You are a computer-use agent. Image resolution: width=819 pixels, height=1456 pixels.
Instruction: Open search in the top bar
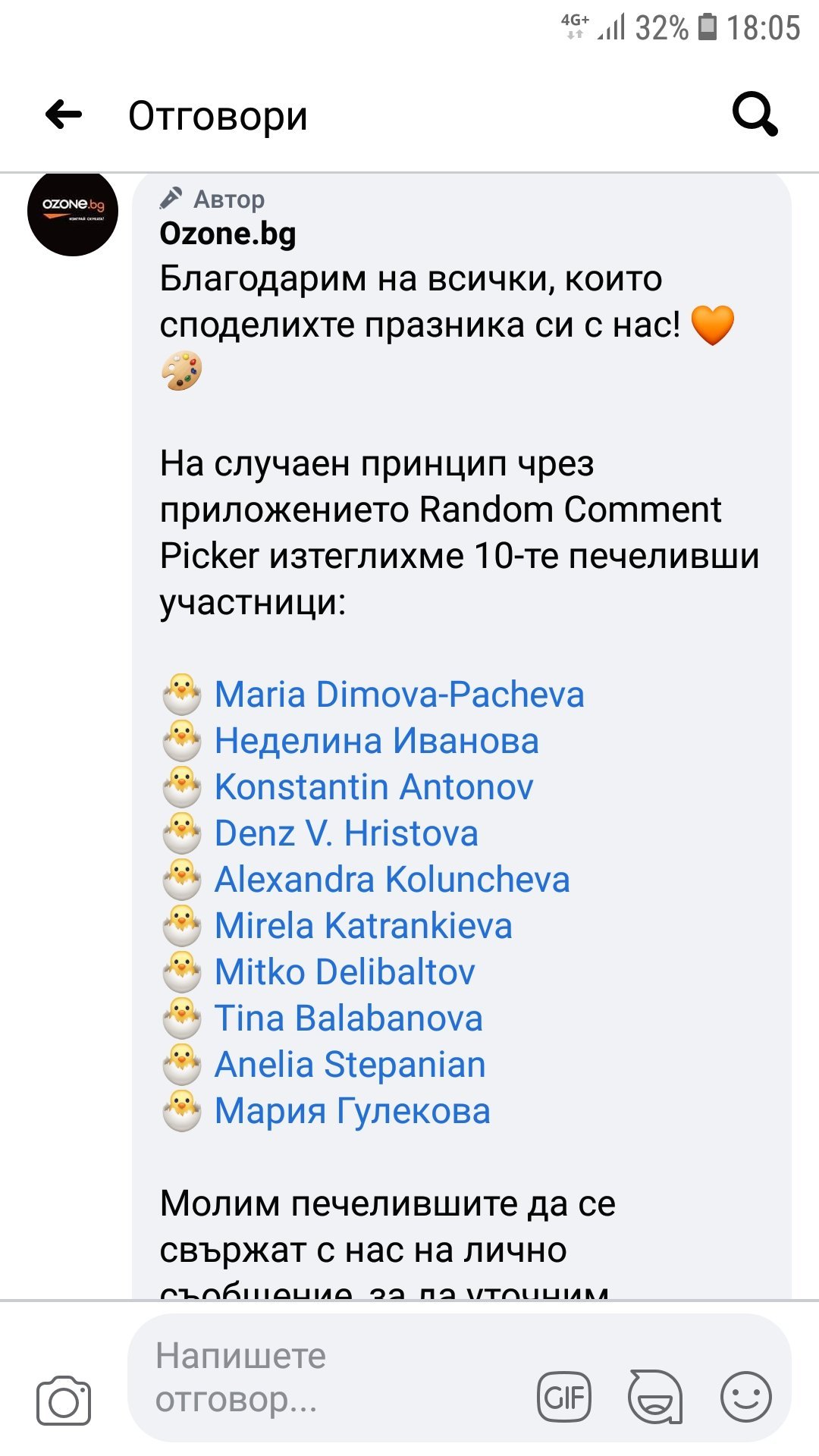point(755,115)
